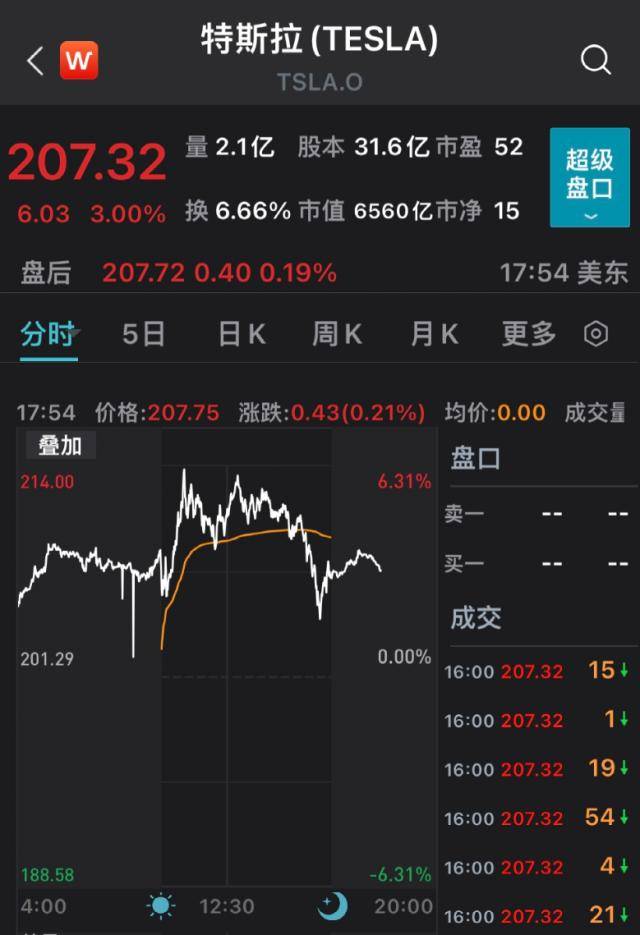Open the search magnifier icon
The width and height of the screenshot is (640, 935).
[x=596, y=61]
